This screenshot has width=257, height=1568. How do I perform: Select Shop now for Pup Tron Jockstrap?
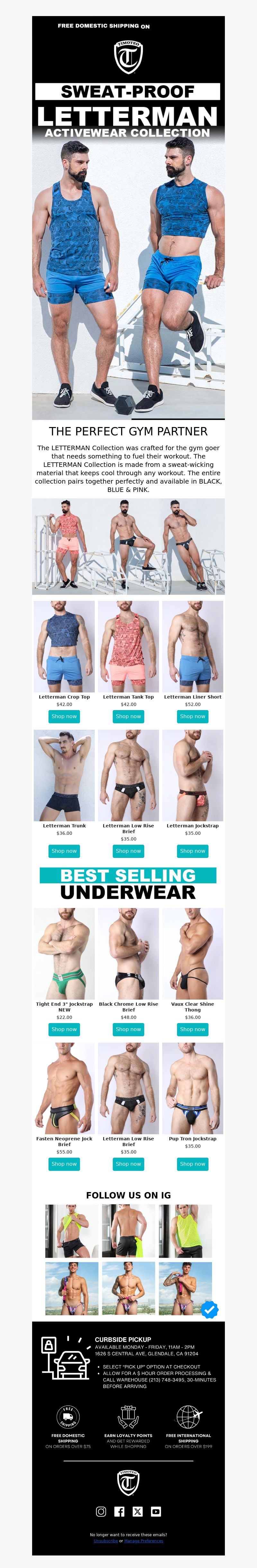192,1164
